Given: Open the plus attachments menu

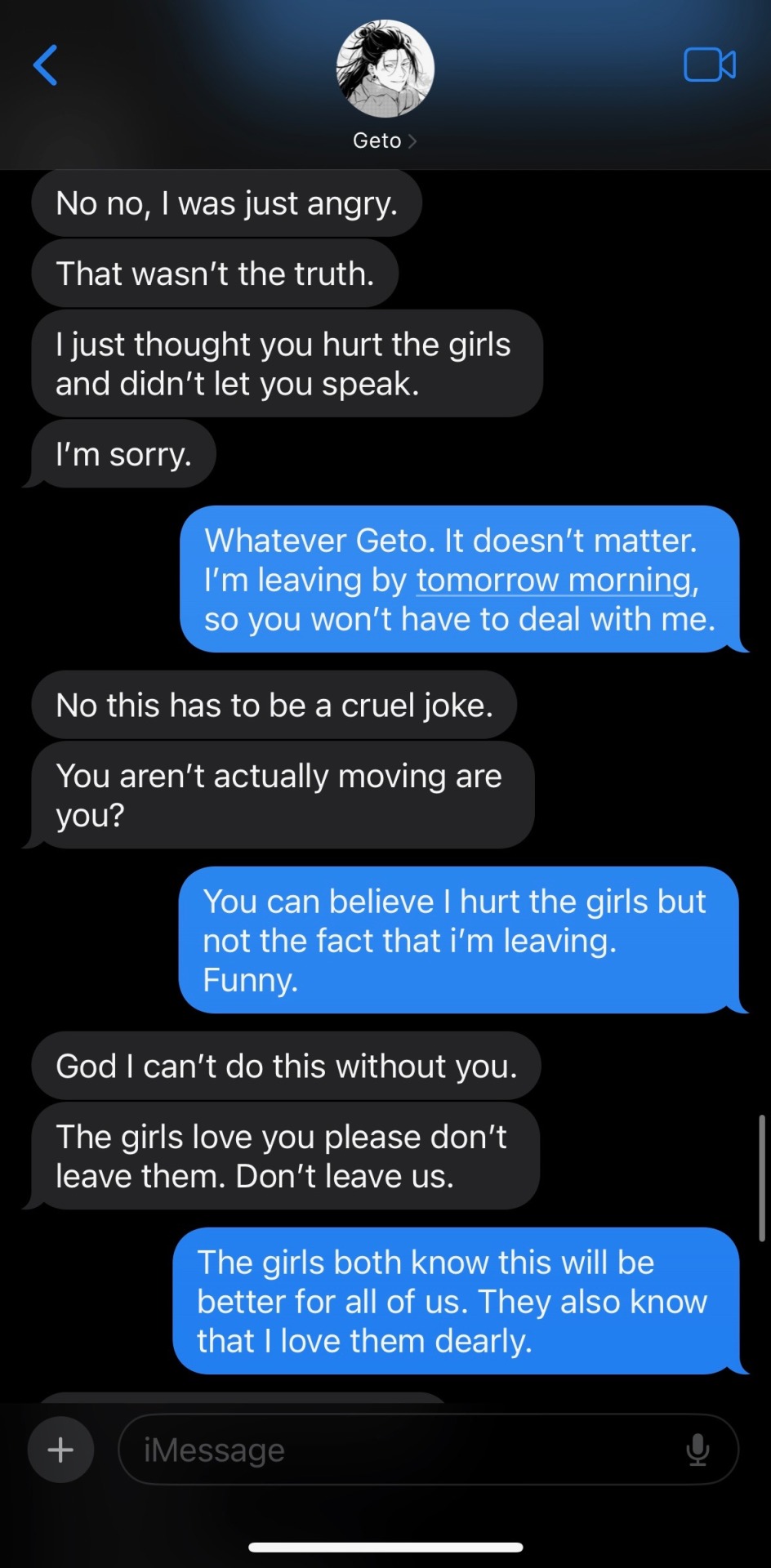Looking at the screenshot, I should (60, 1450).
